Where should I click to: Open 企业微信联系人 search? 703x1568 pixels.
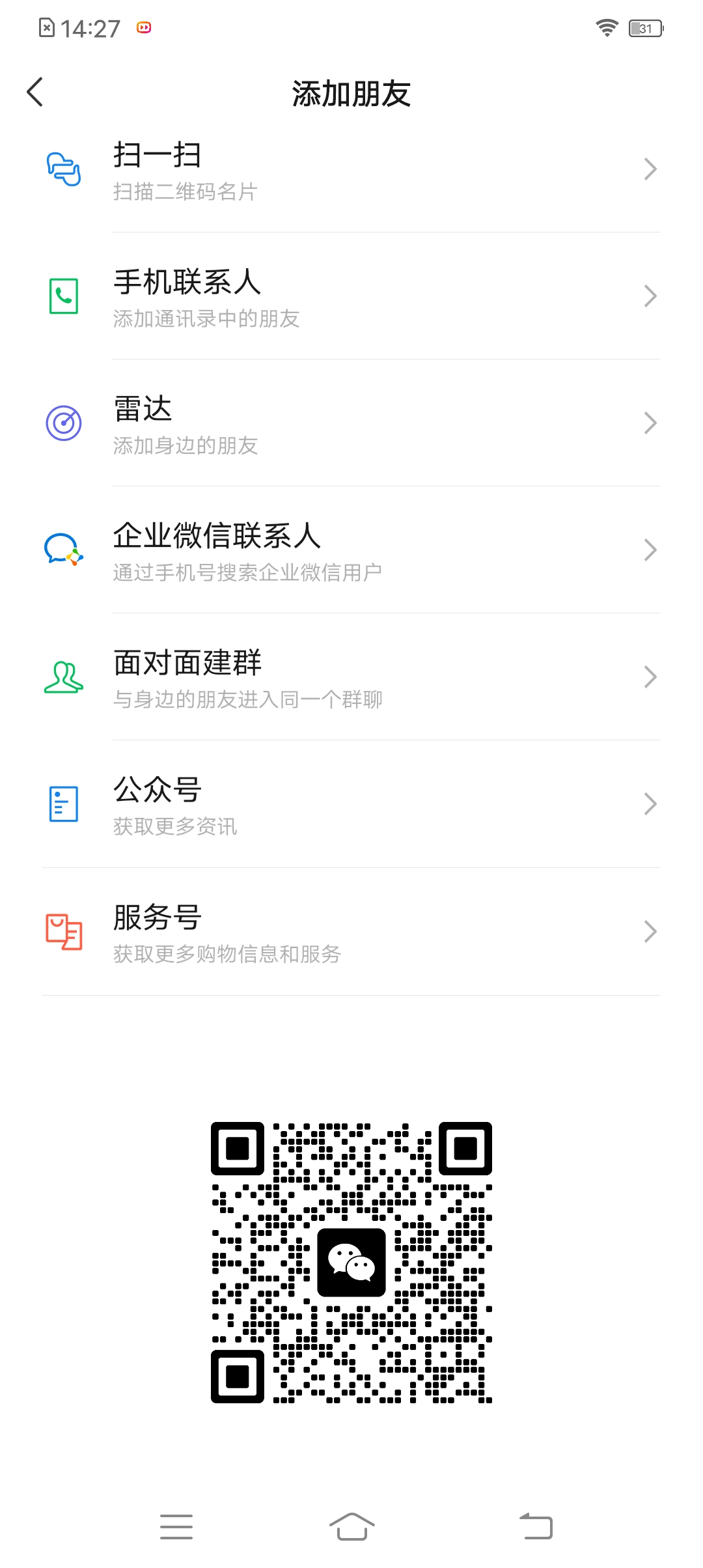pyautogui.click(x=351, y=550)
